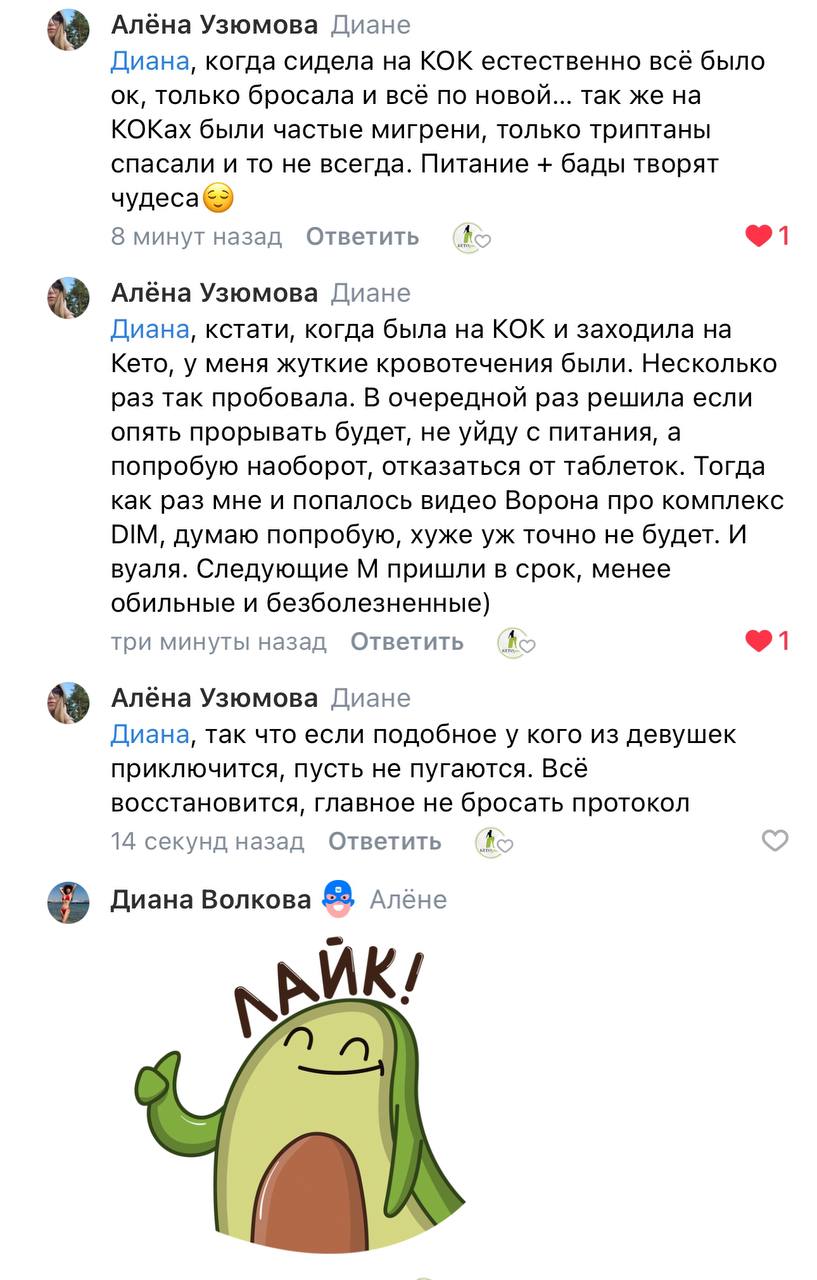817x1280 pixels.
Task: Open Диана Волкова's avatar photo
Action: tap(69, 902)
